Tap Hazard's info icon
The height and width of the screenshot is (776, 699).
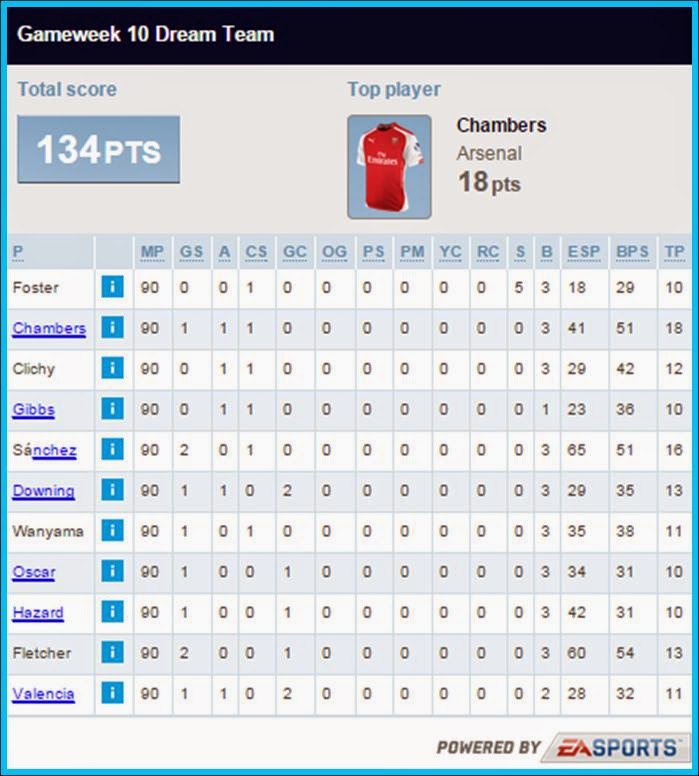coord(112,612)
